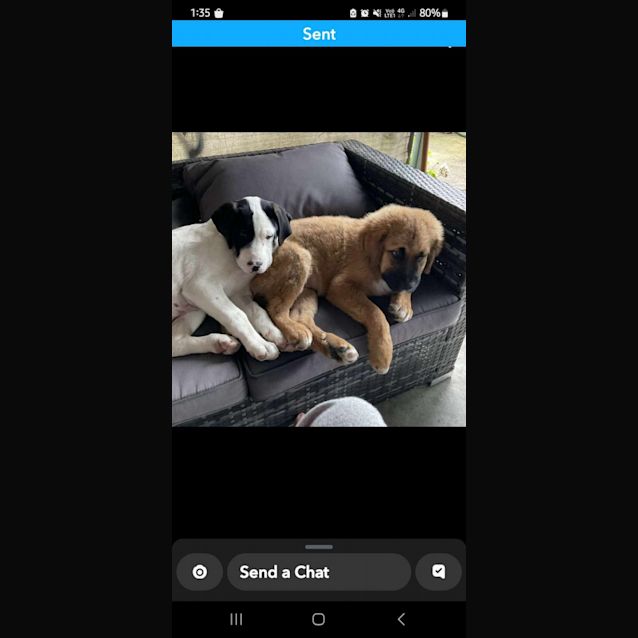Tap the puppies snap photo

[318, 279]
